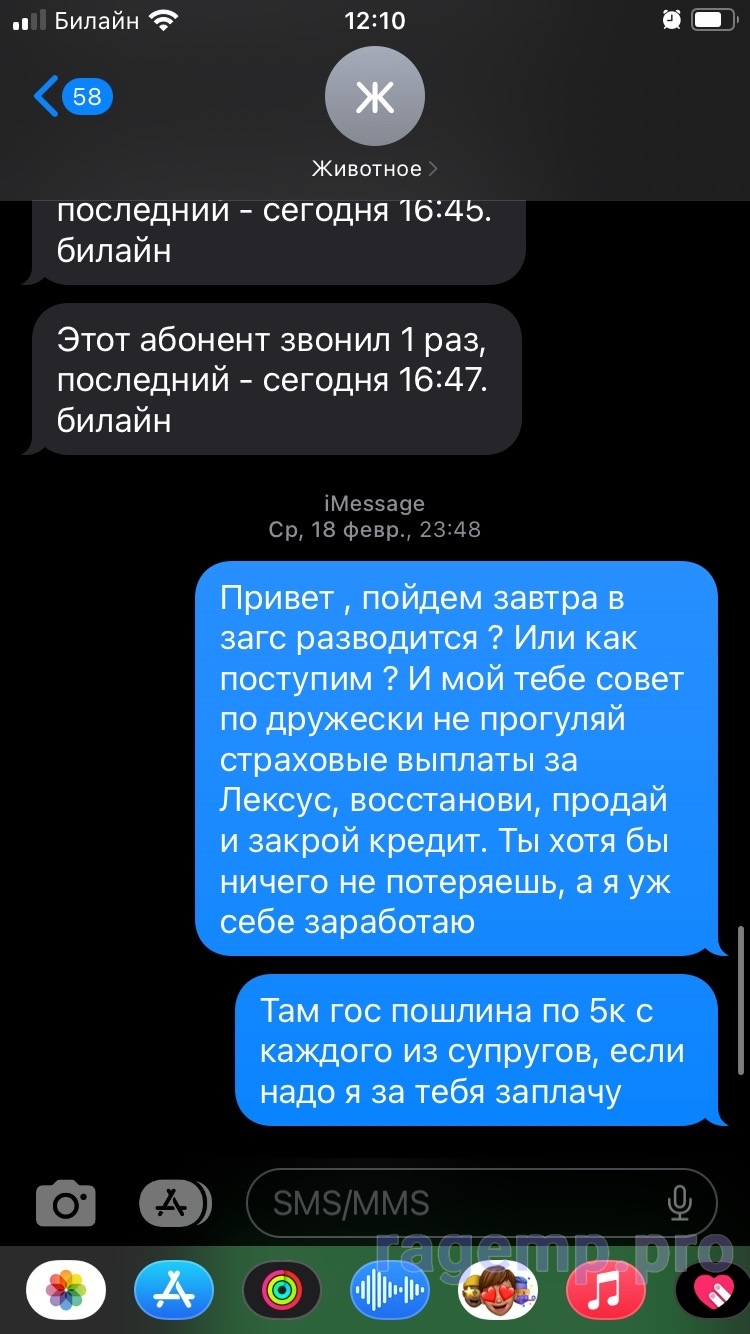Open the camera to attach a photo

click(66, 1203)
